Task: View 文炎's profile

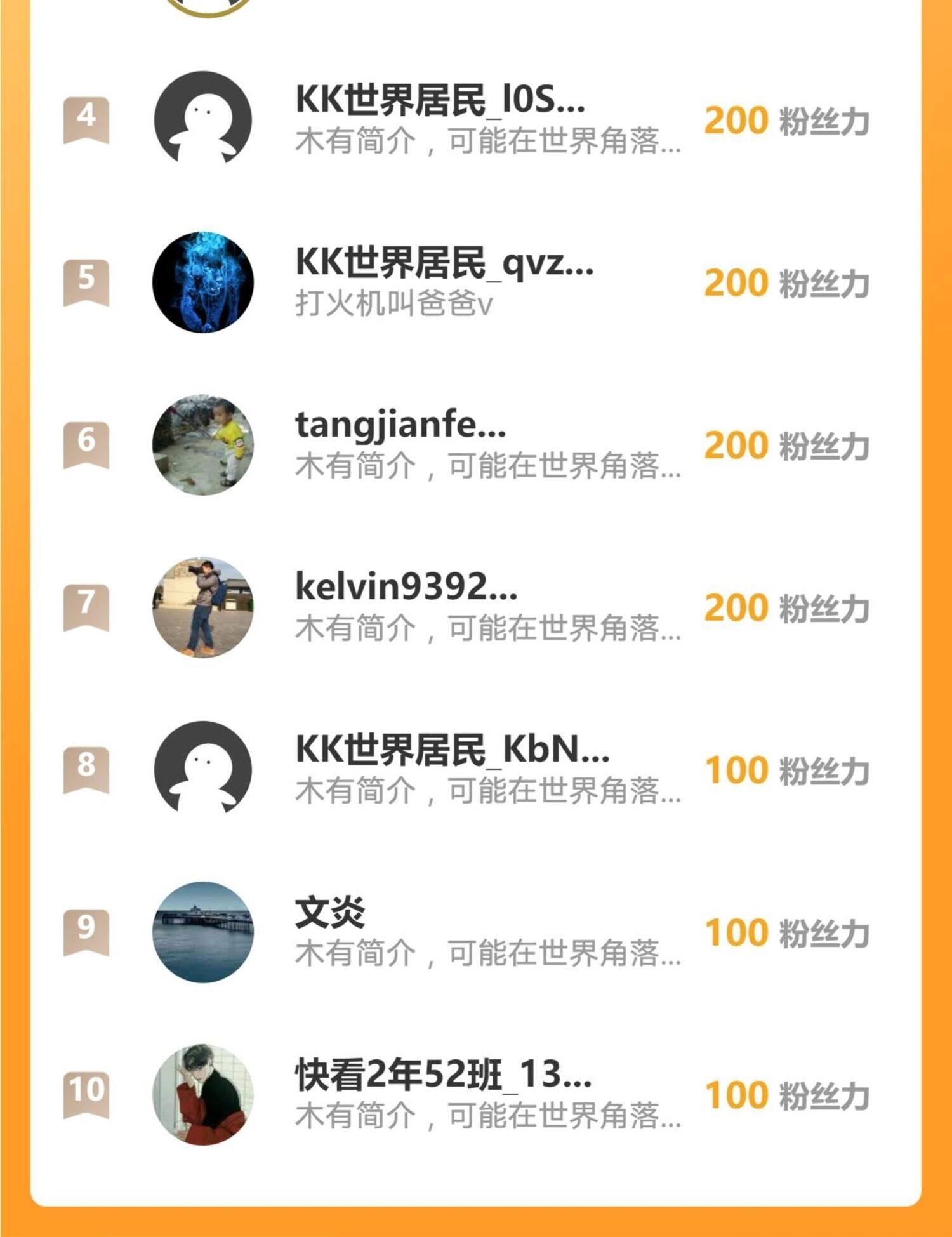Action: [330, 913]
